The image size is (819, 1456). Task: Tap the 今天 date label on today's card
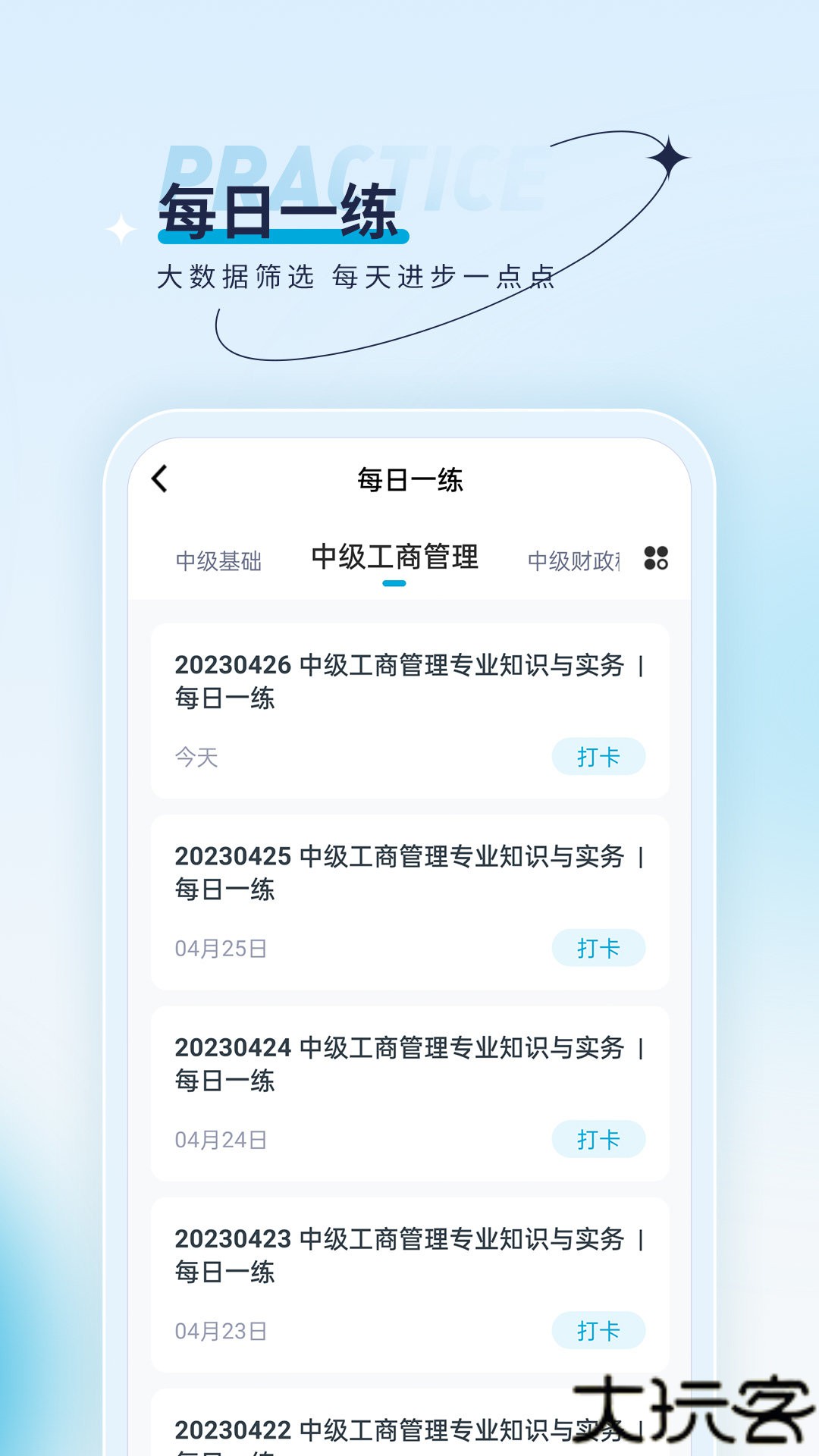tap(196, 756)
